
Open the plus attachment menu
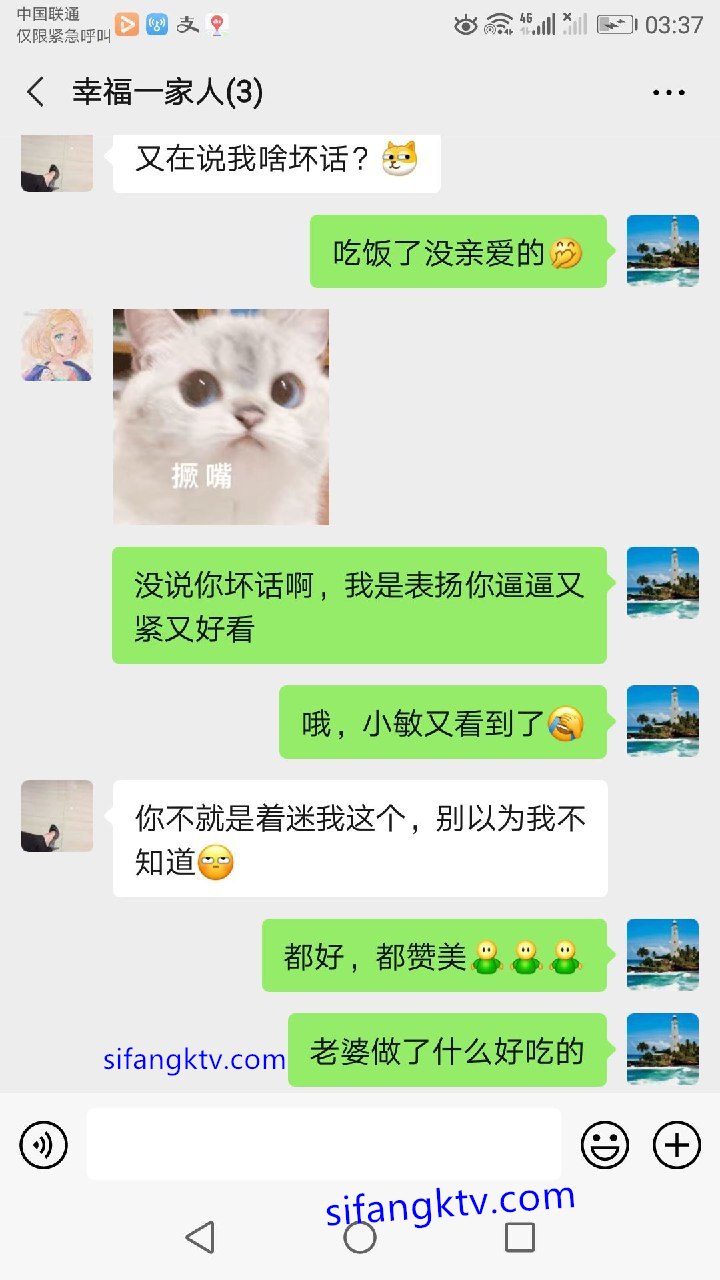[x=677, y=1144]
